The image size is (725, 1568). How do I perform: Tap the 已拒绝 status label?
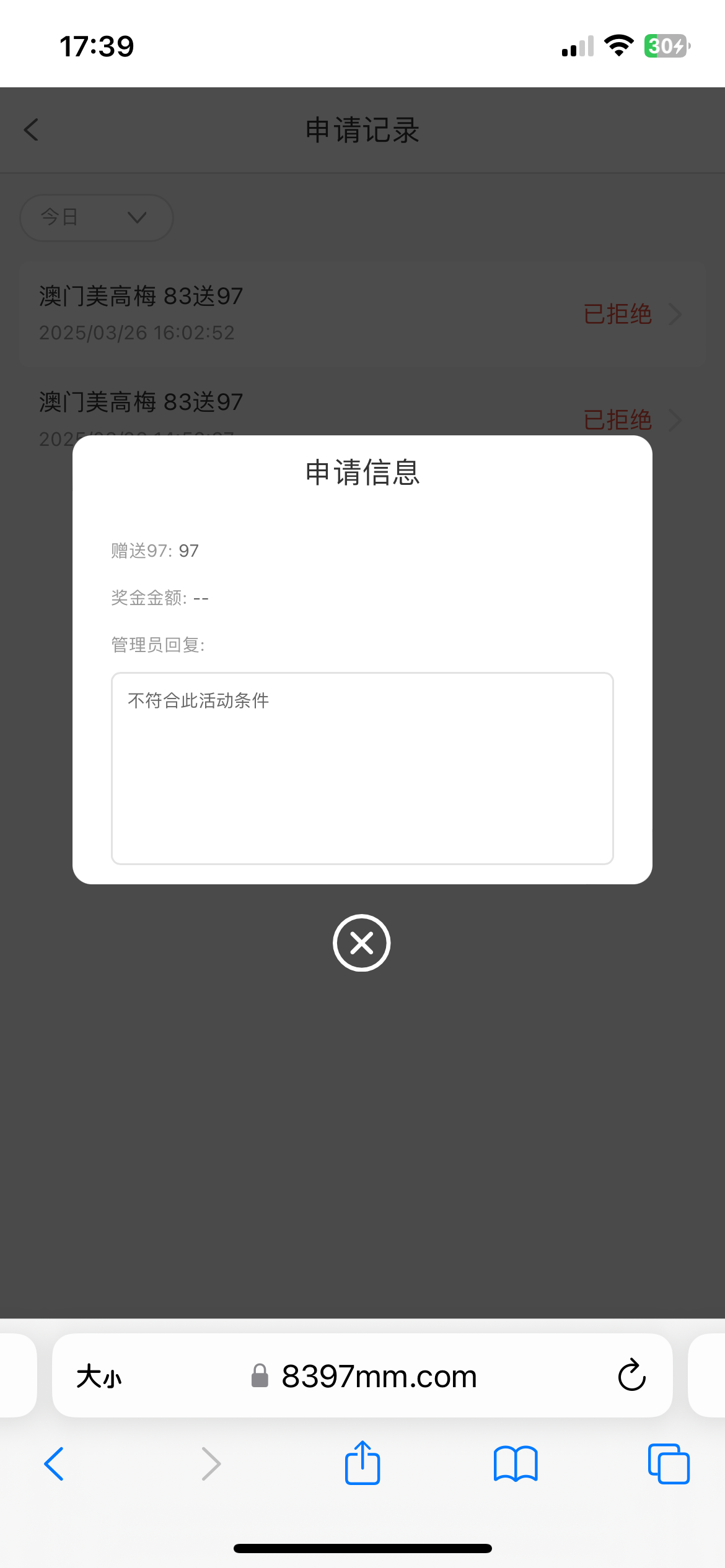617,315
